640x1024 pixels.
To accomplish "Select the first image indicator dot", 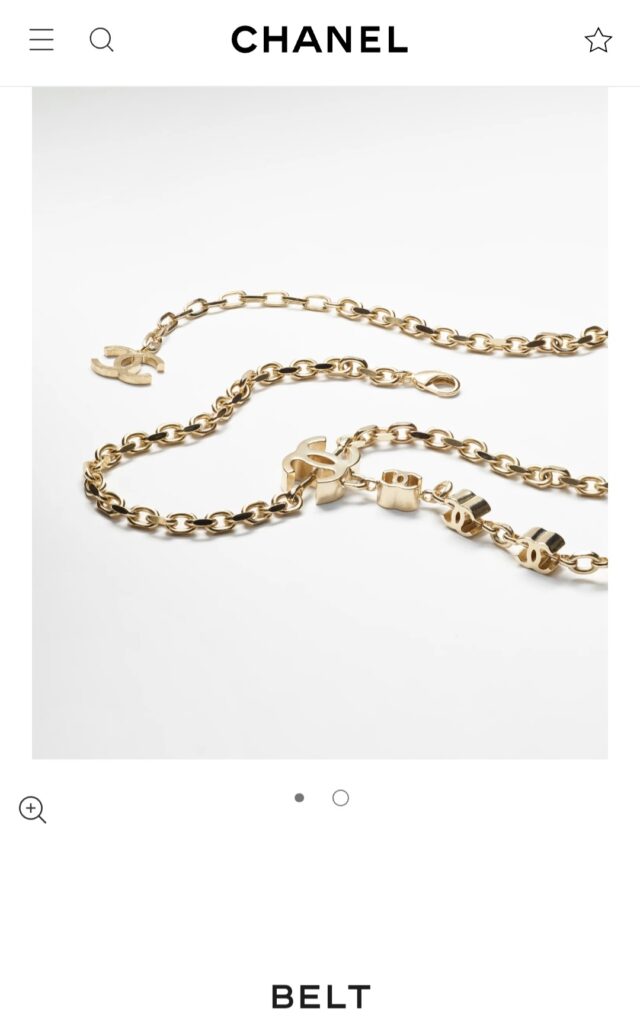I will coord(299,798).
